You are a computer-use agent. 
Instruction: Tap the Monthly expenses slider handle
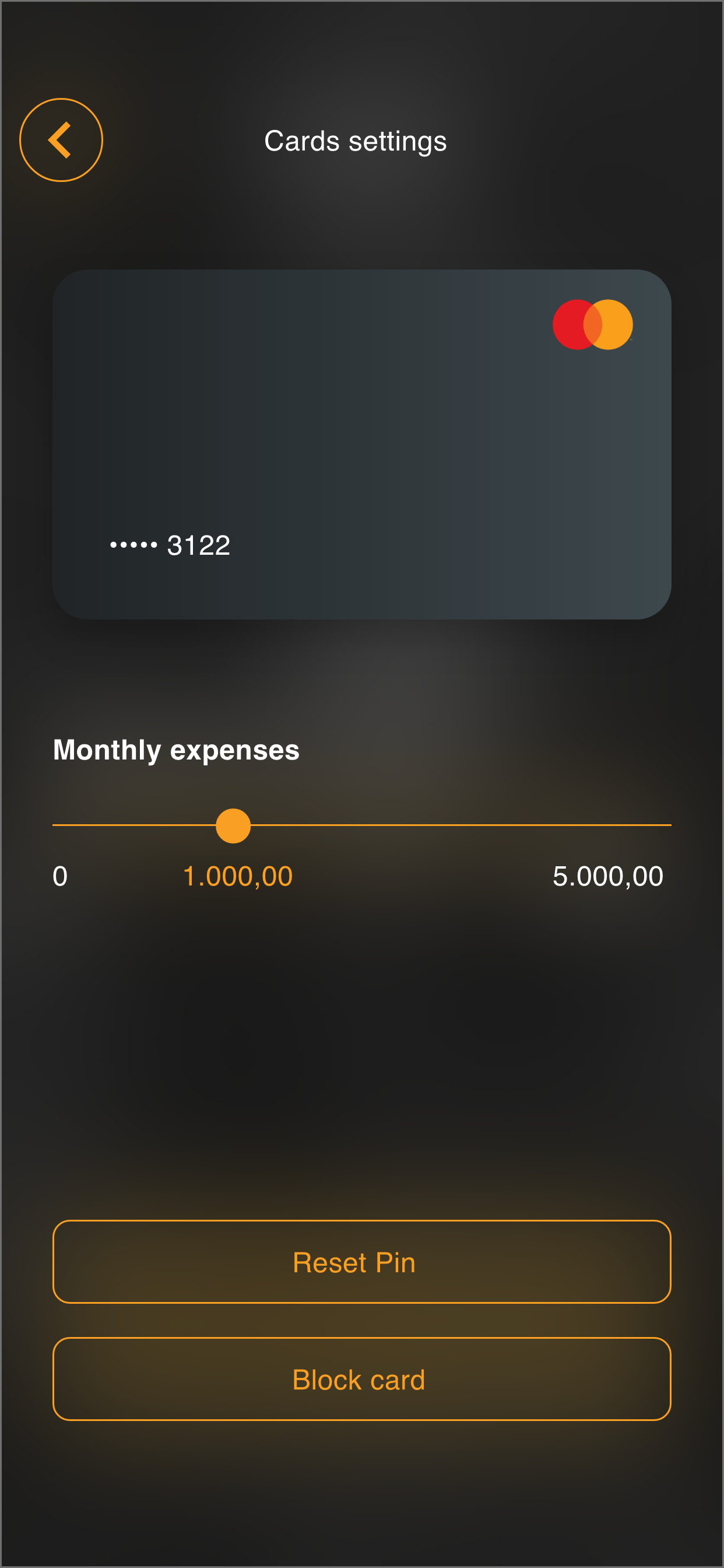pyautogui.click(x=233, y=825)
